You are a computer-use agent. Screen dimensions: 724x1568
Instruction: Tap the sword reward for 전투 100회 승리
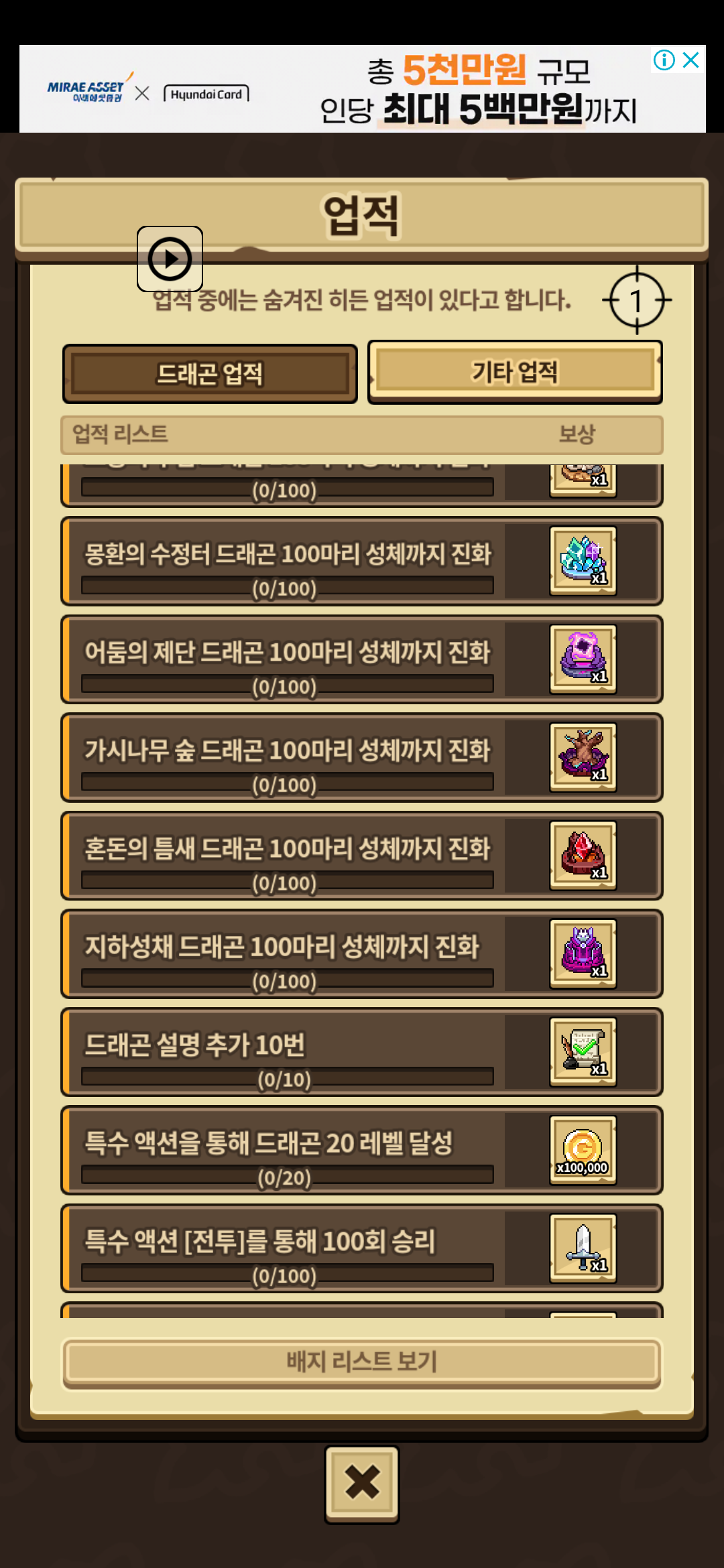[583, 1248]
